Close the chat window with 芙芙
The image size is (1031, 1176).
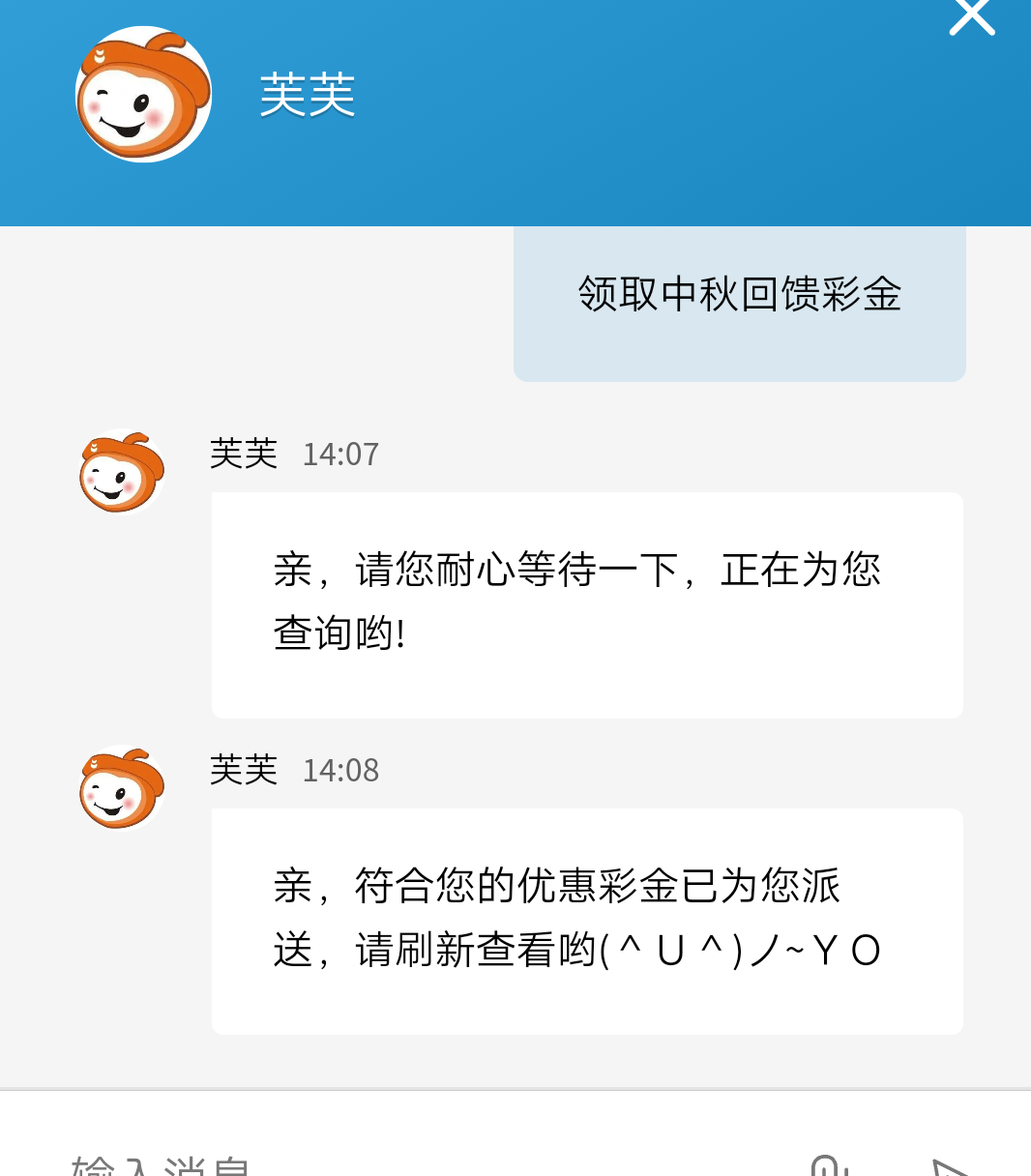pyautogui.click(x=971, y=16)
